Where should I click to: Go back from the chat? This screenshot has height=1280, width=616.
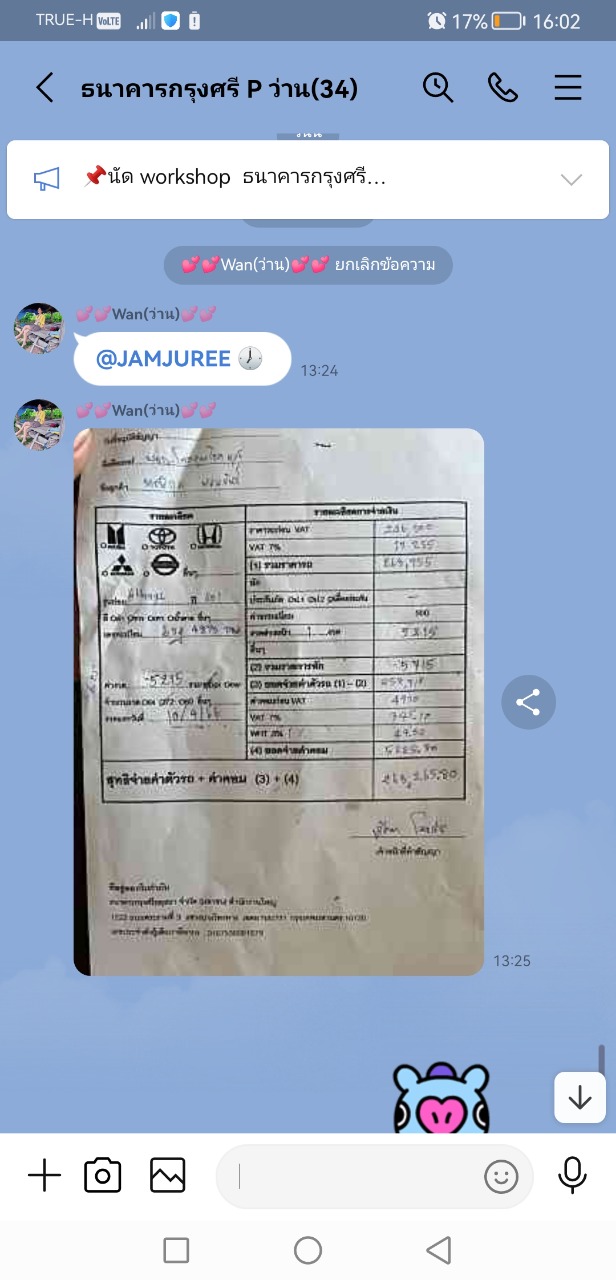pos(45,88)
